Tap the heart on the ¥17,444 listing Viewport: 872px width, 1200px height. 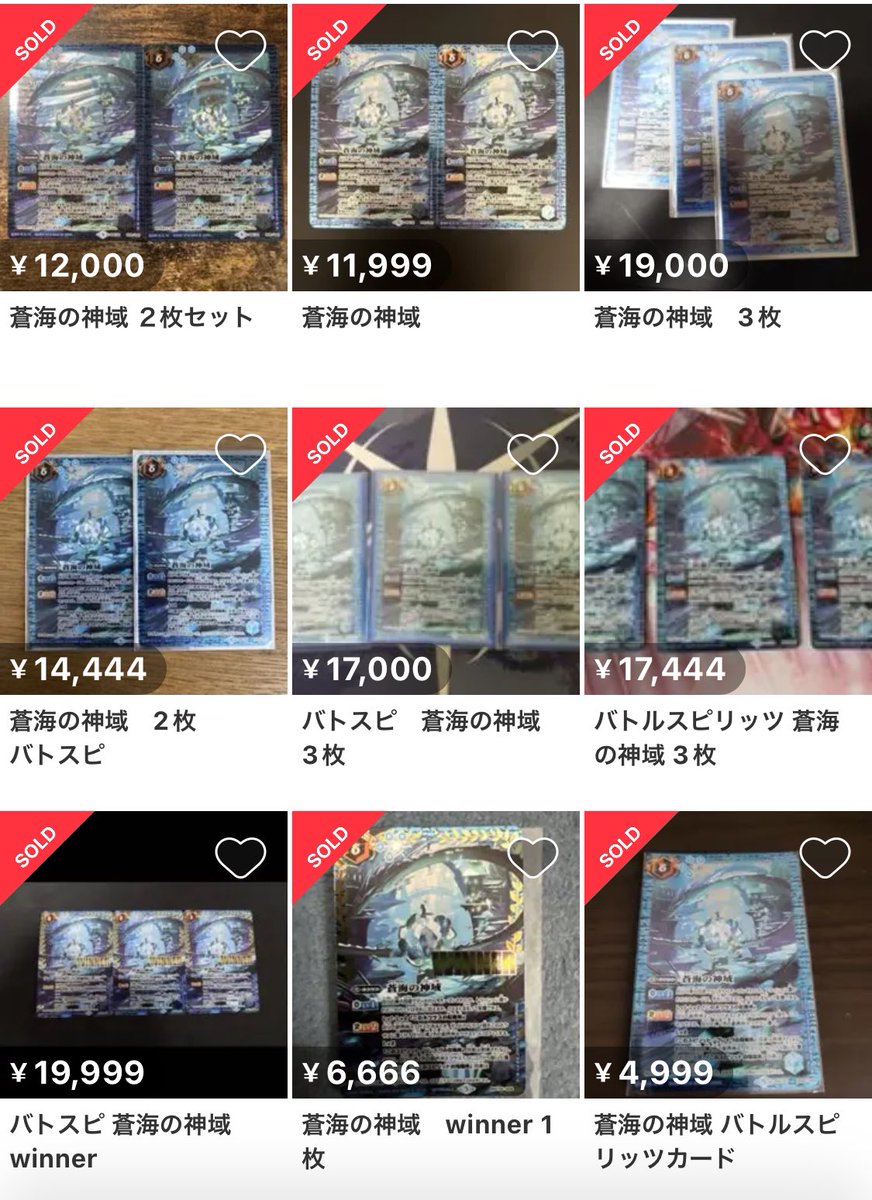tap(825, 453)
